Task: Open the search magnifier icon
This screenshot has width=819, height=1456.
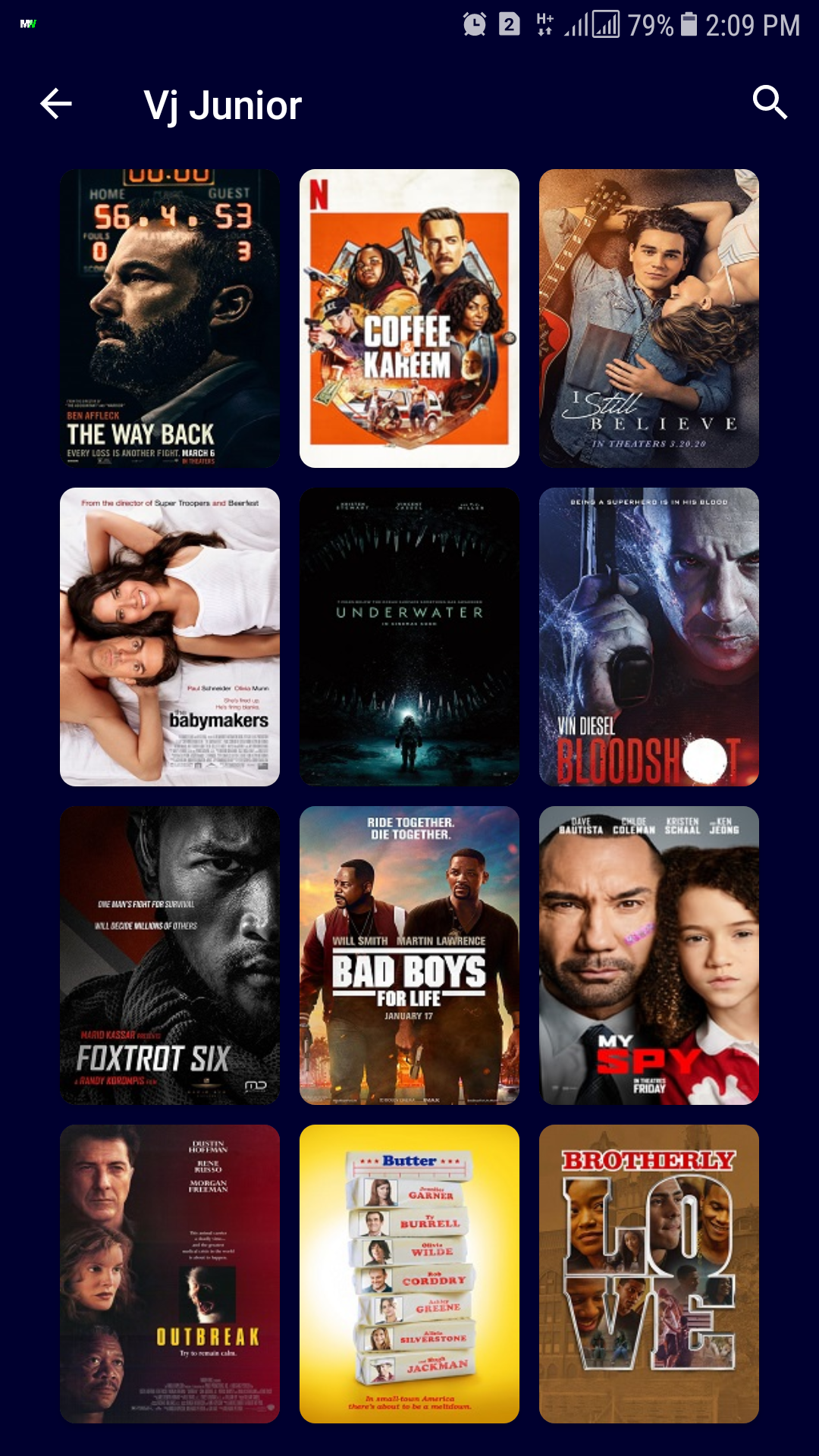Action: pyautogui.click(x=770, y=102)
